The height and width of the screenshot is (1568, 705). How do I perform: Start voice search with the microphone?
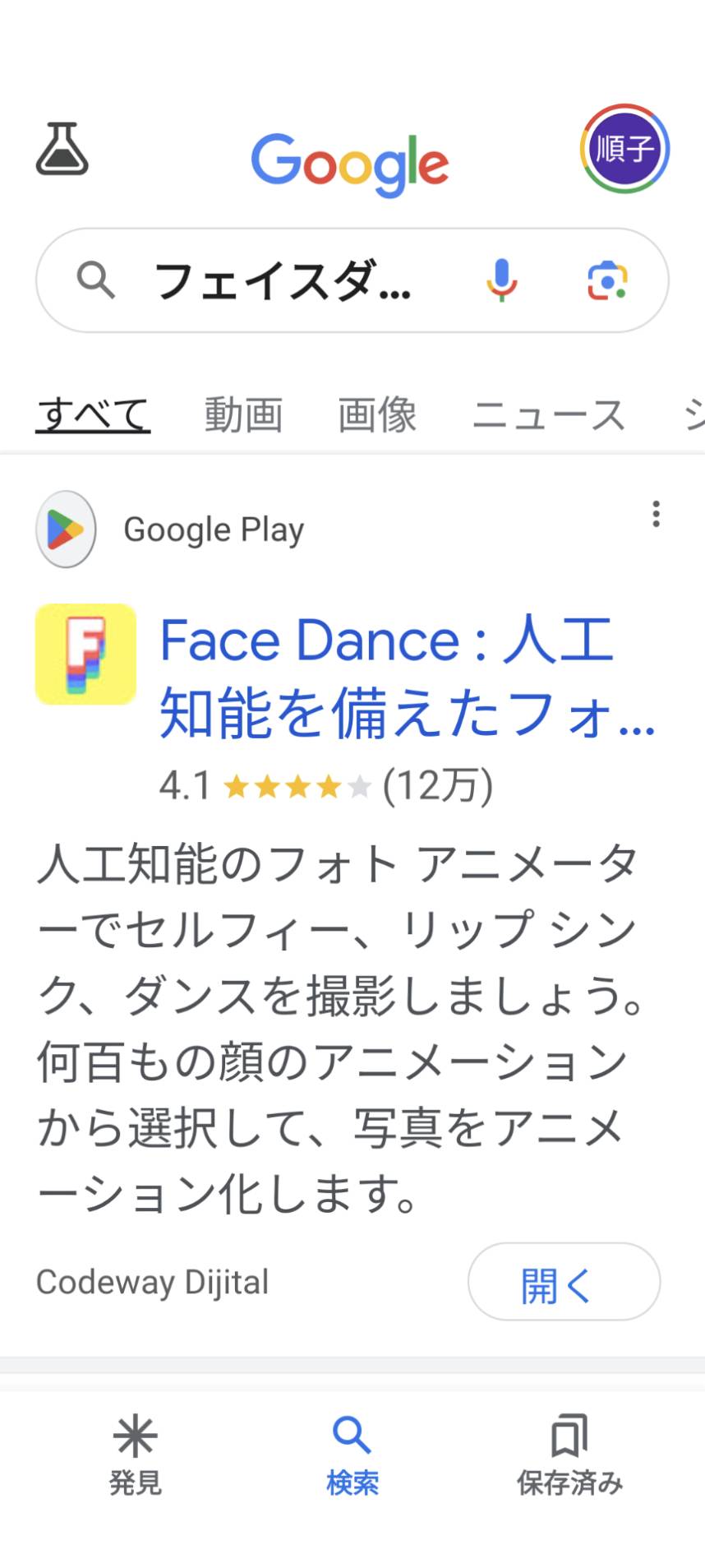(501, 280)
